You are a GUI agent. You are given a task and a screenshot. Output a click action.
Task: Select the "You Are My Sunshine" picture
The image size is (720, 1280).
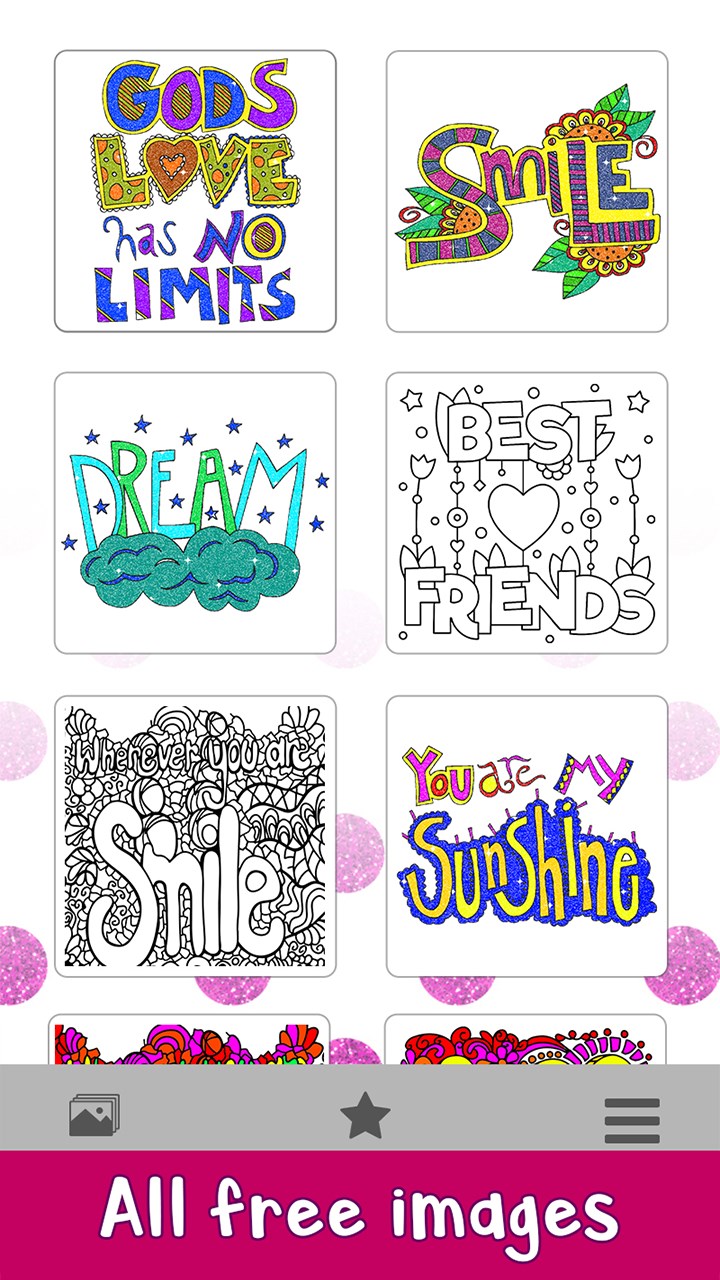pyautogui.click(x=527, y=836)
